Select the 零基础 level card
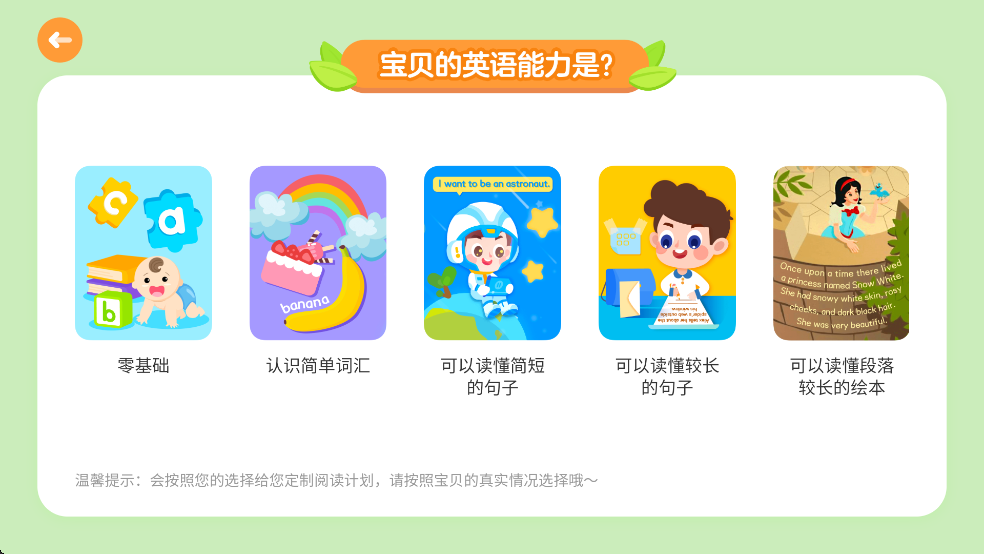Screen dimensions: 984x554 tap(143, 253)
